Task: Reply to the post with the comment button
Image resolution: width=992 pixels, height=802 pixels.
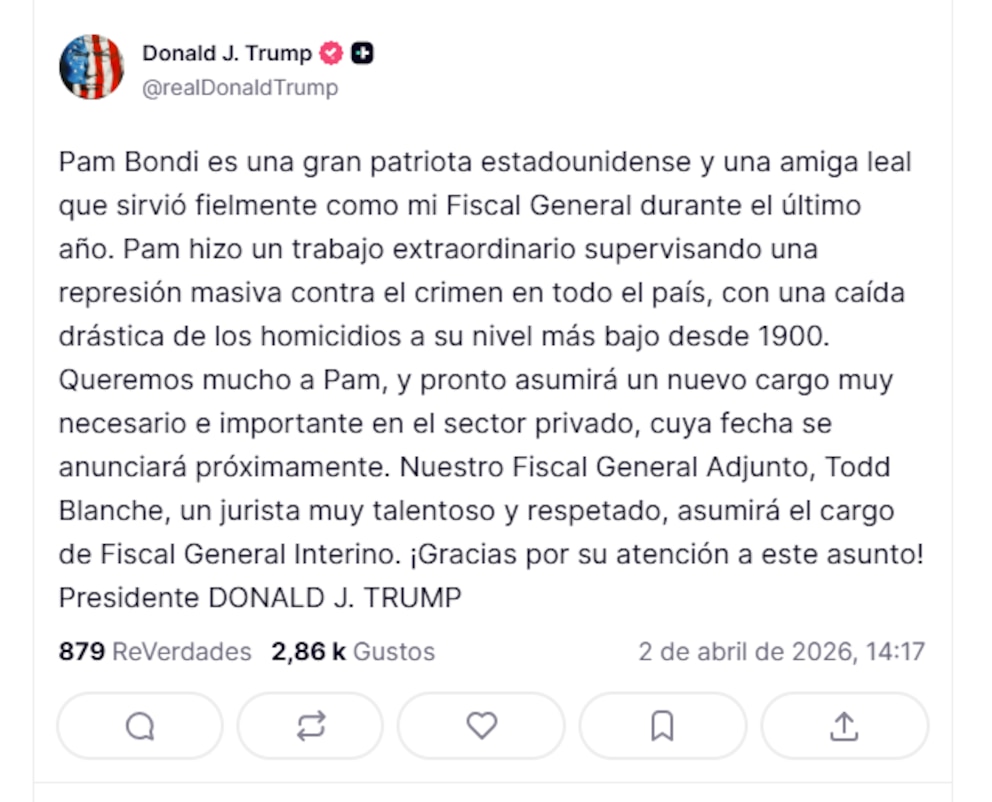Action: [140, 726]
